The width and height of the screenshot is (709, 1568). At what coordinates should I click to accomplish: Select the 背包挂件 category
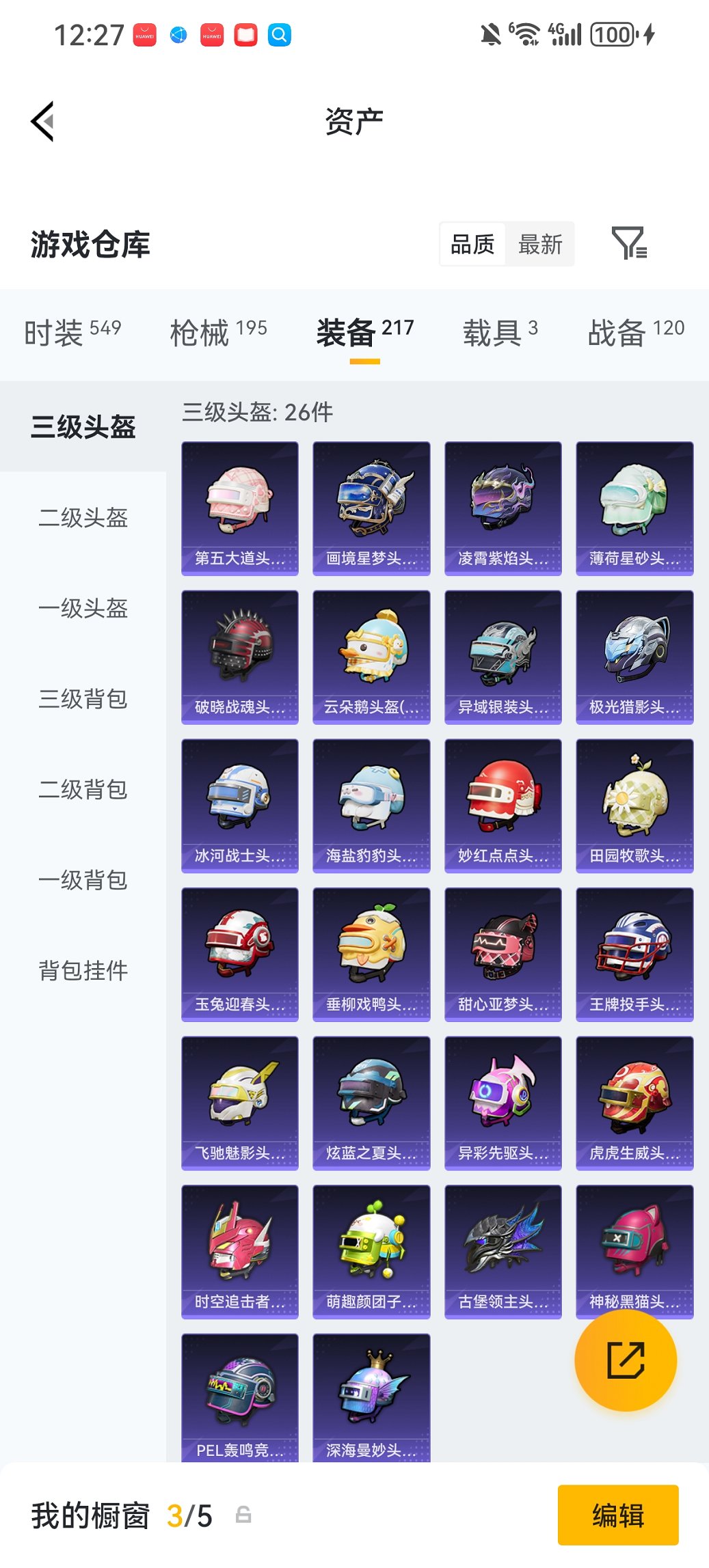click(83, 970)
